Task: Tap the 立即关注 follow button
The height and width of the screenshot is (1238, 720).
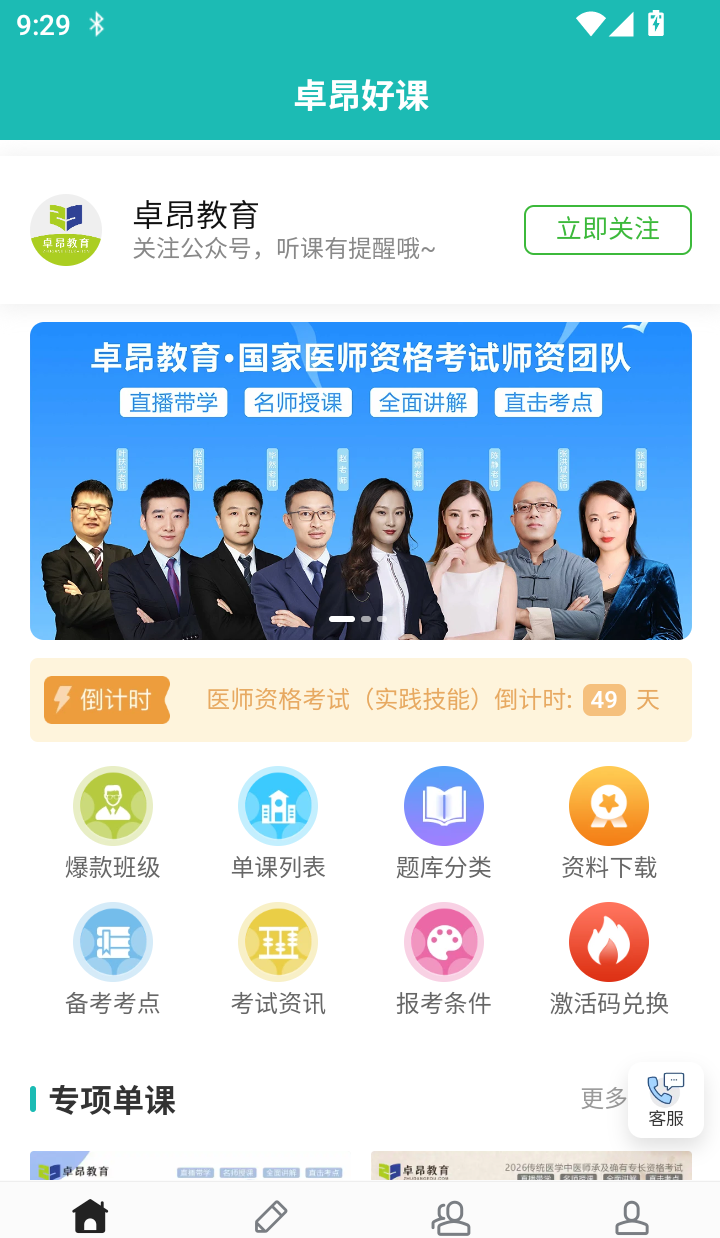Action: (607, 229)
